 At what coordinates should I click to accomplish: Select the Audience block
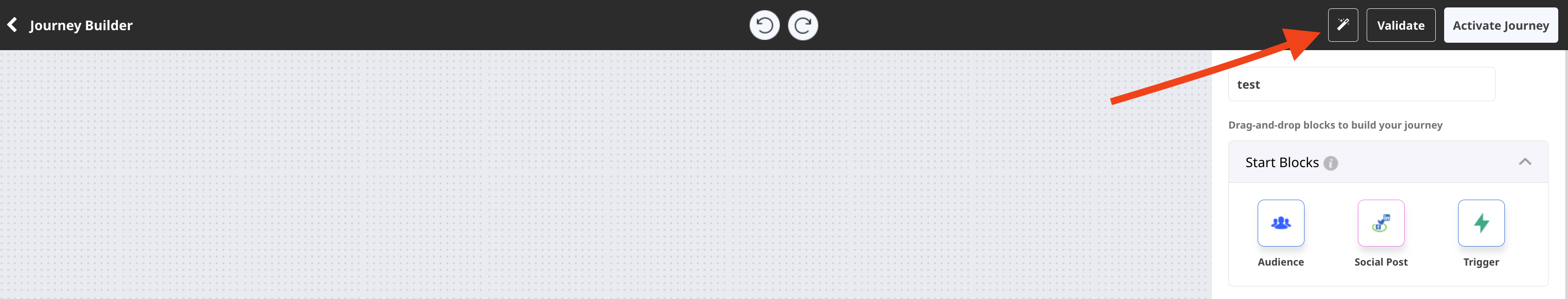tap(1280, 223)
